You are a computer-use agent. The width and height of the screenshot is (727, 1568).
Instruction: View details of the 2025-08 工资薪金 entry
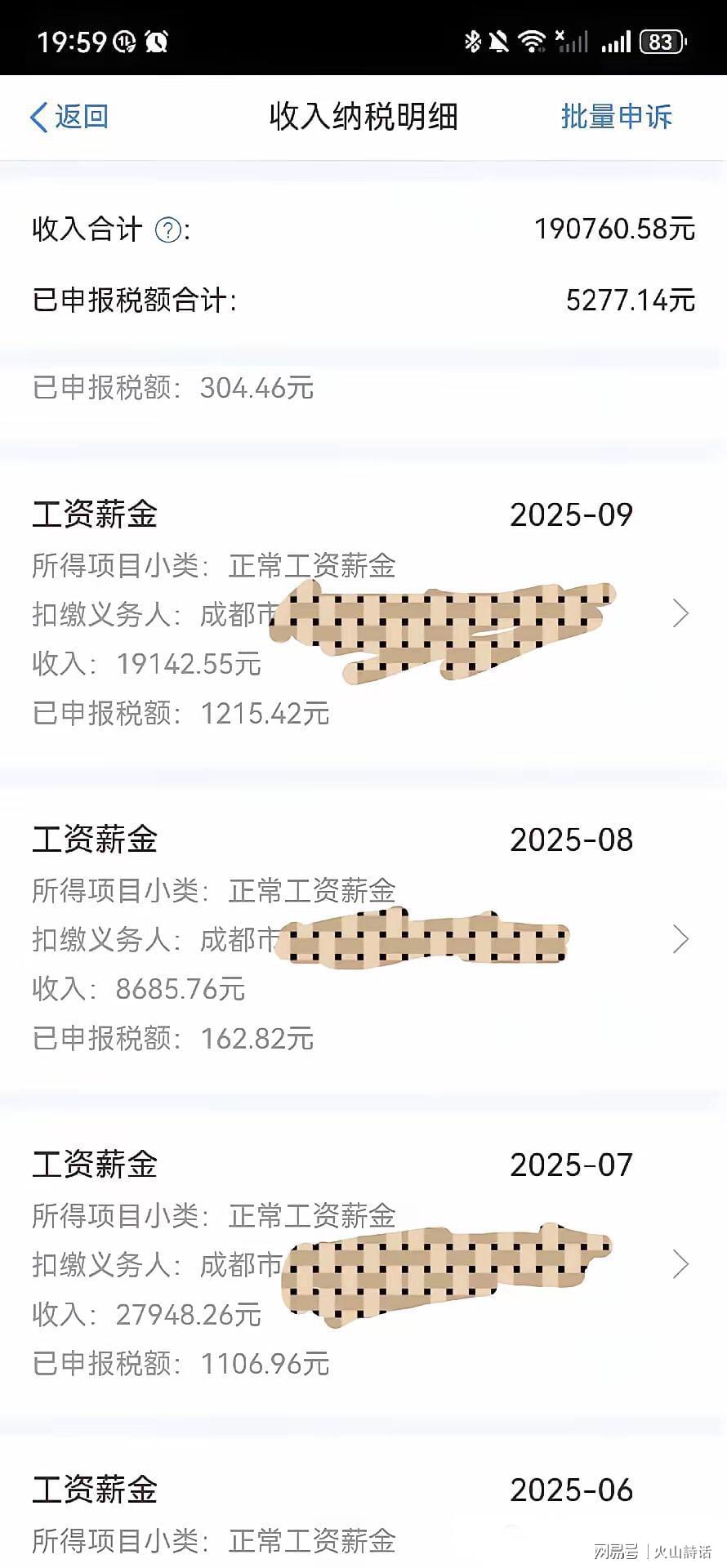(363, 938)
